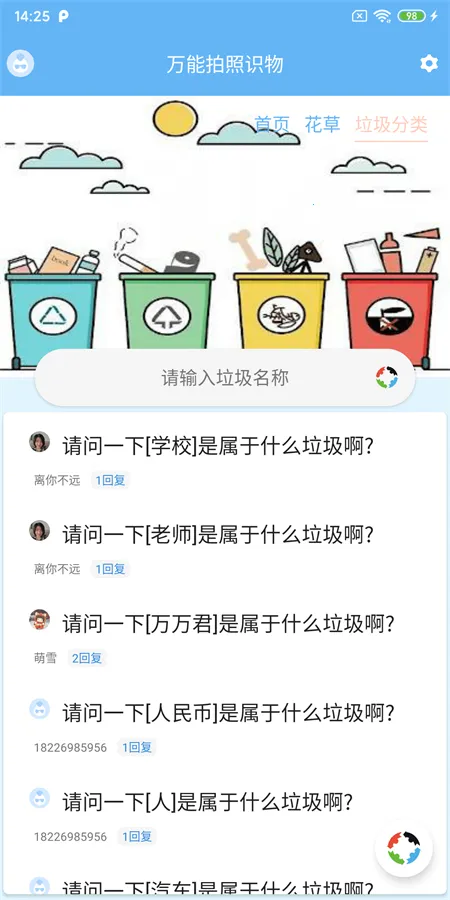View 1回复 under the 学校 question
Image resolution: width=450 pixels, height=900 pixels.
[110, 480]
